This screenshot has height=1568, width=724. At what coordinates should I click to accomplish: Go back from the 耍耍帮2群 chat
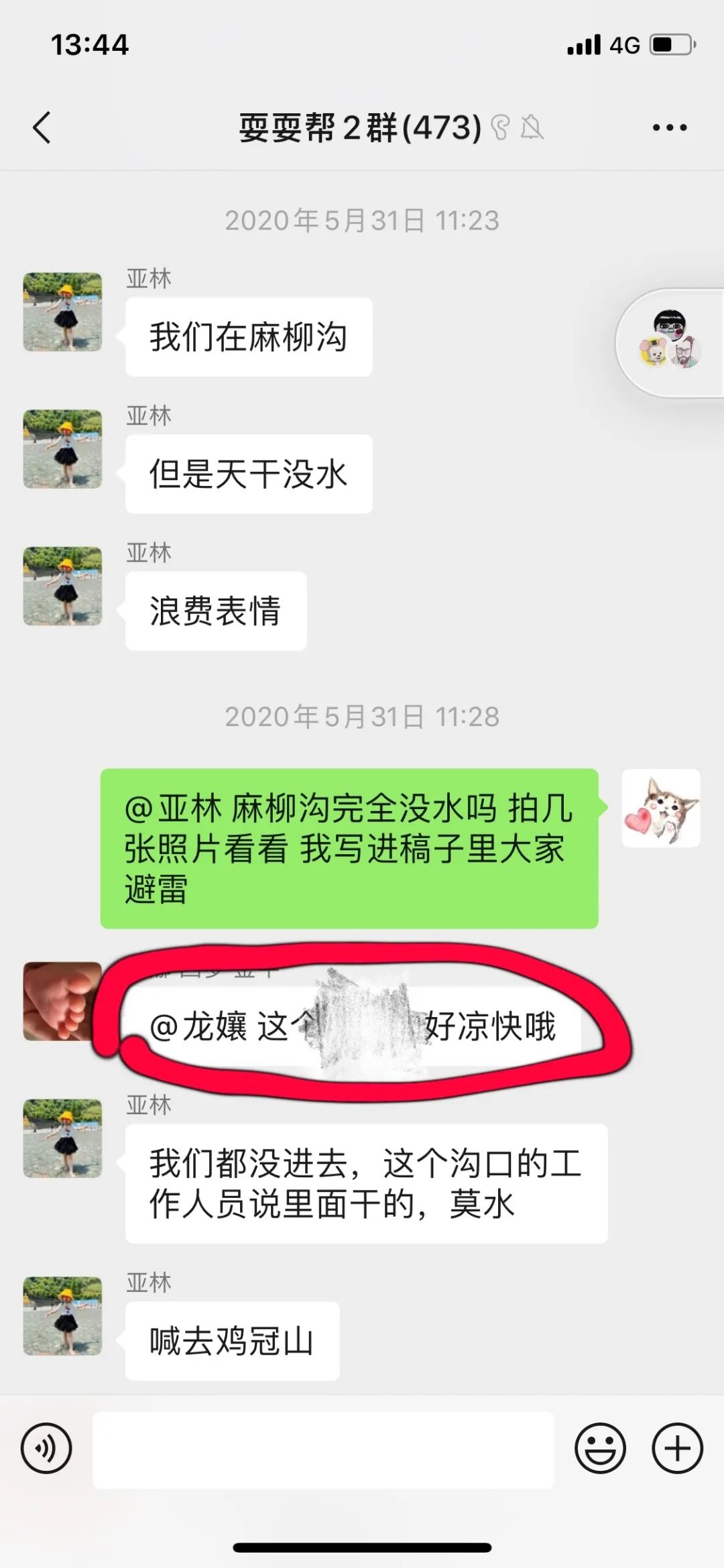pos(42,127)
